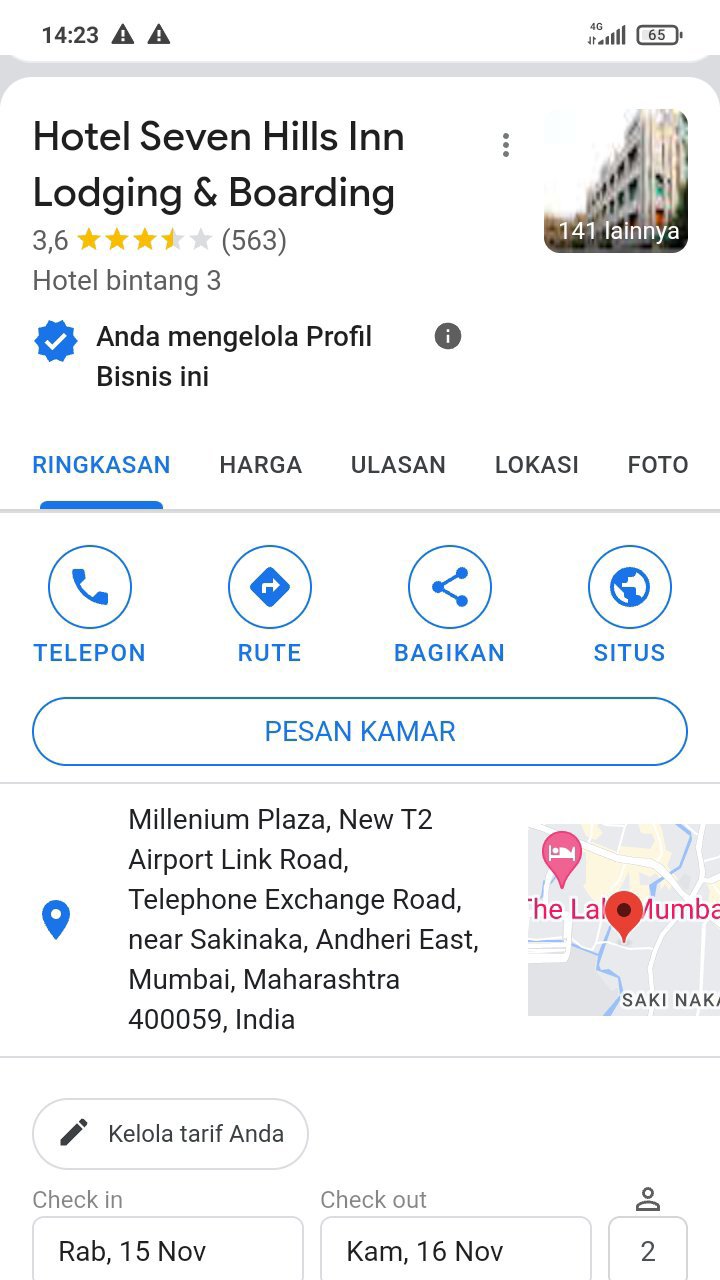Change the check-out date Kam, 16 Nov
The image size is (720, 1280).
point(455,1250)
